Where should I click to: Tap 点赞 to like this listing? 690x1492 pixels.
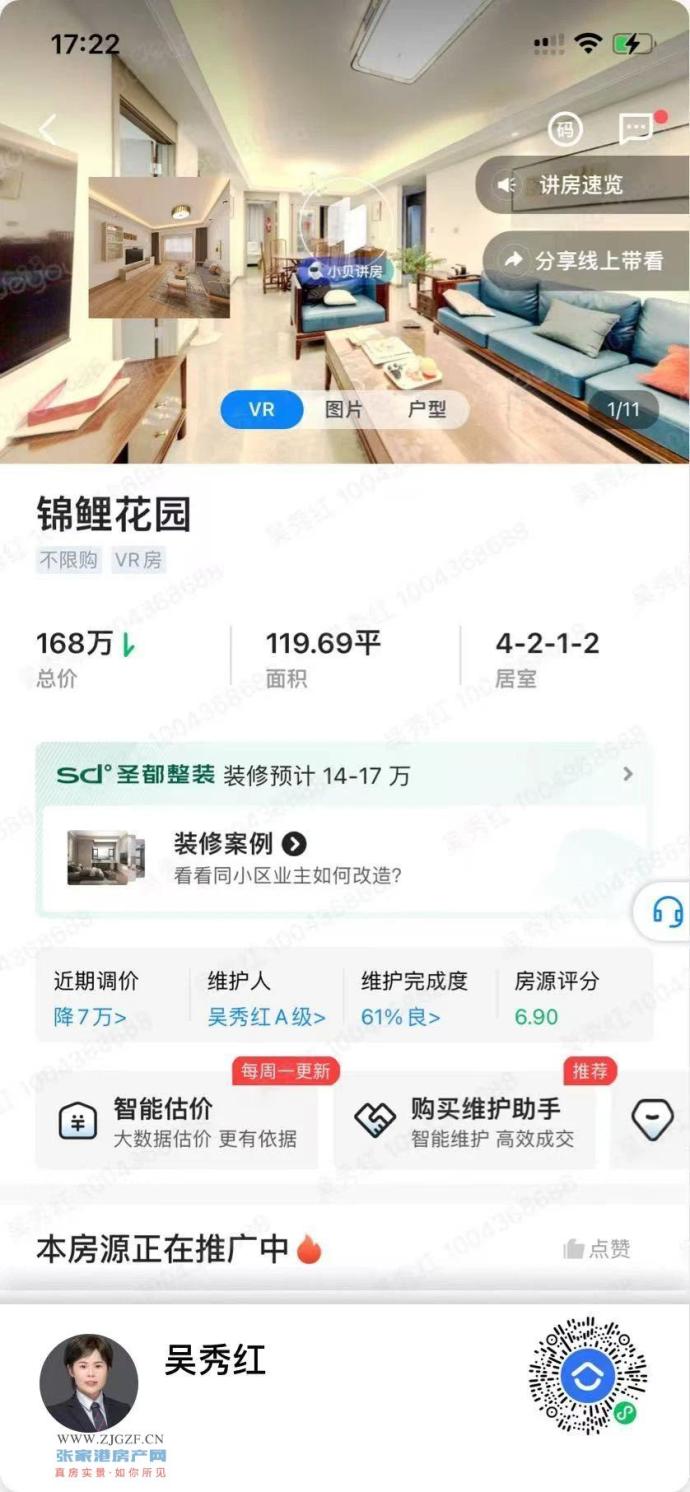click(x=597, y=1248)
